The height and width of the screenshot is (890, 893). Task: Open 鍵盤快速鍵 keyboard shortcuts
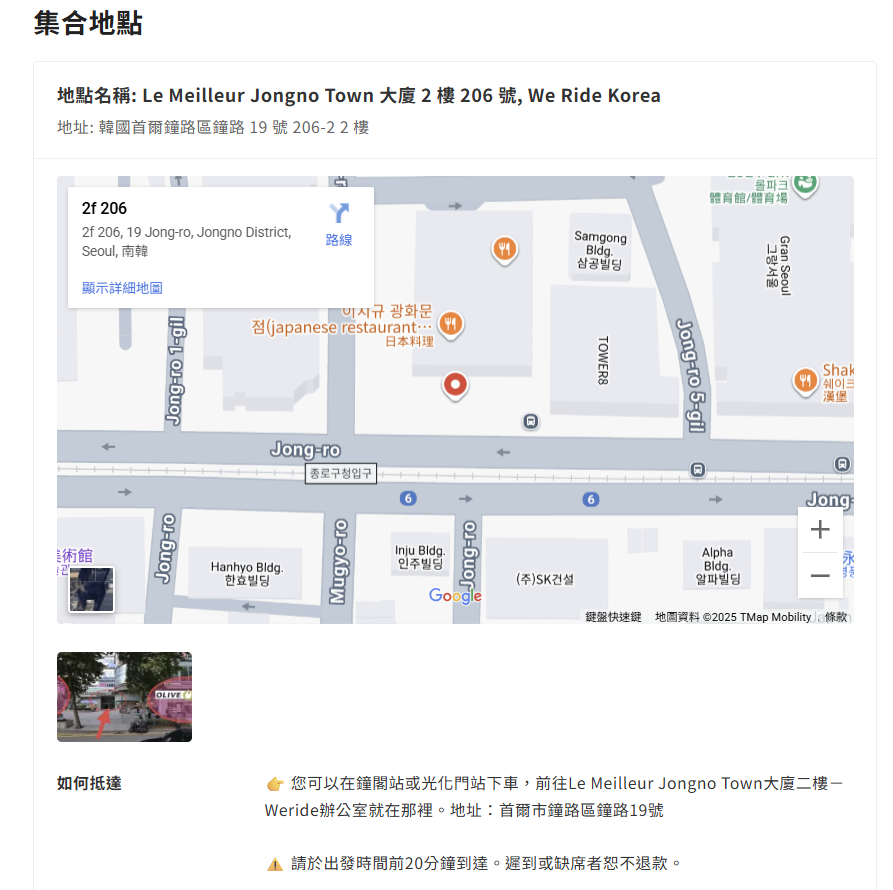613,617
